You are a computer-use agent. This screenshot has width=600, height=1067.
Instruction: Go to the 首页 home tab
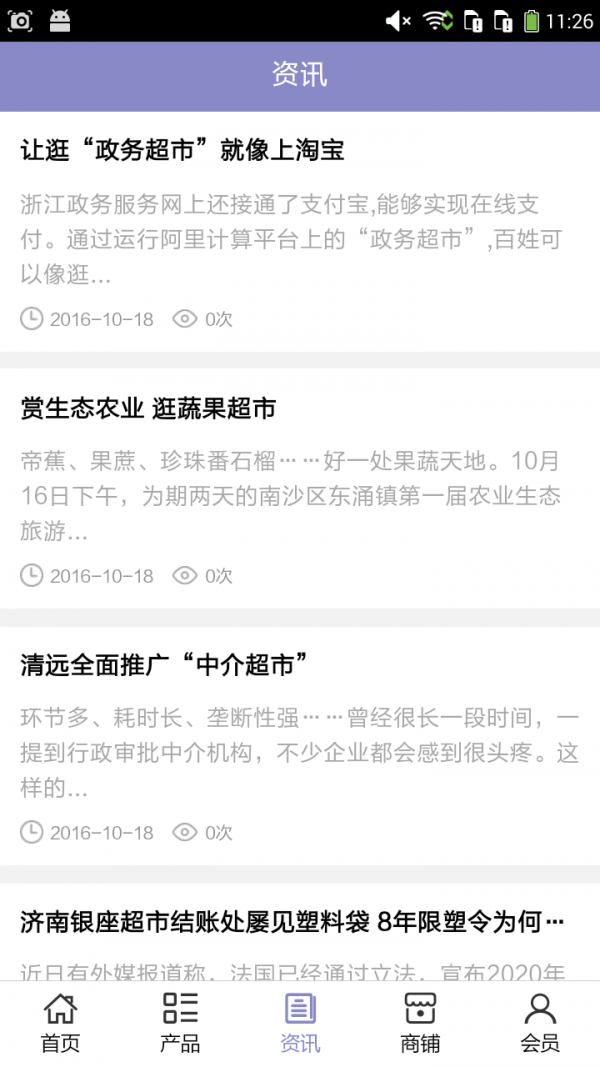click(60, 1023)
